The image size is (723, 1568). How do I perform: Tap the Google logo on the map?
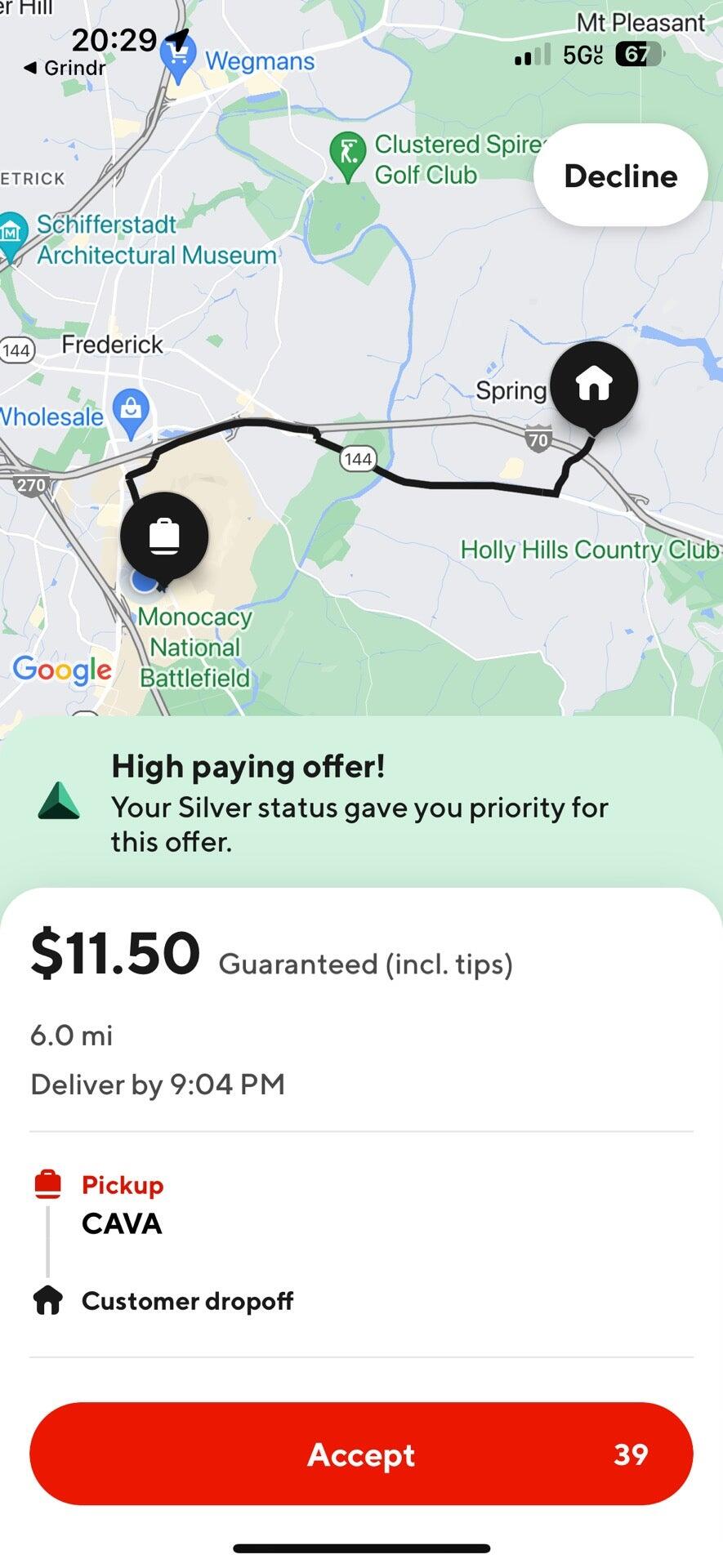click(62, 670)
